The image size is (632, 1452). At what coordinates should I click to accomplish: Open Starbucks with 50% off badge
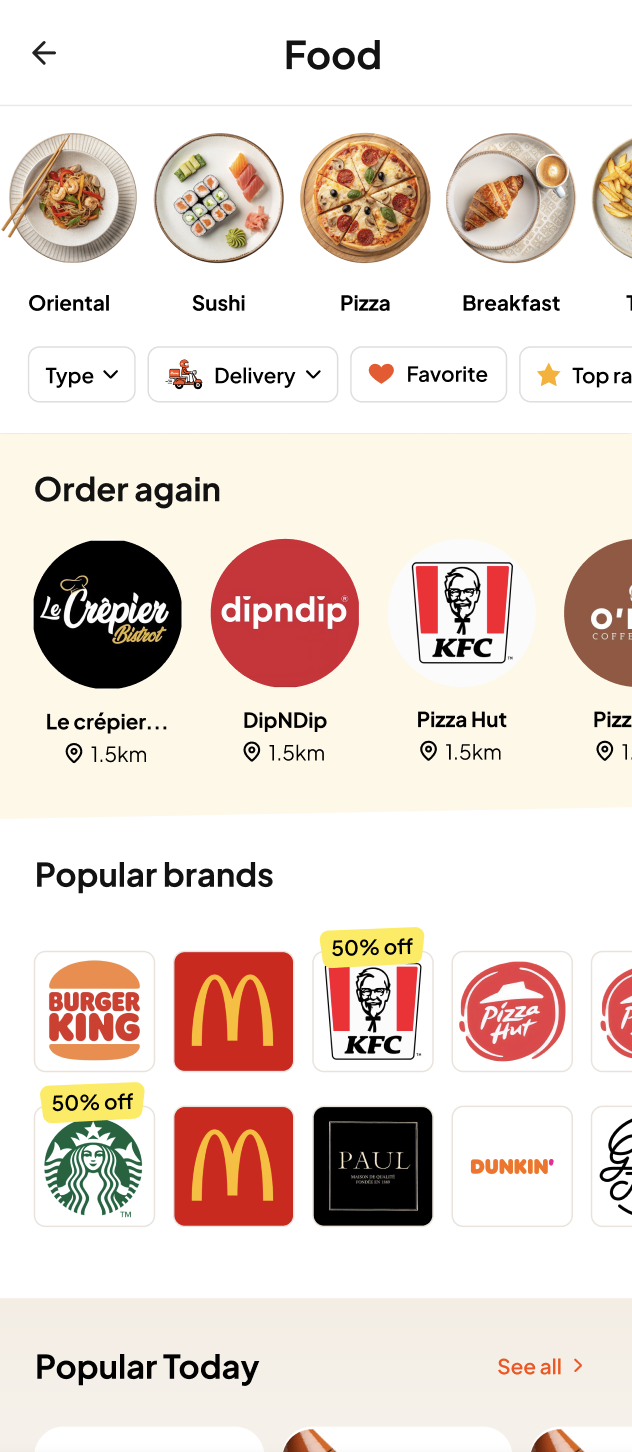pyautogui.click(x=95, y=1166)
